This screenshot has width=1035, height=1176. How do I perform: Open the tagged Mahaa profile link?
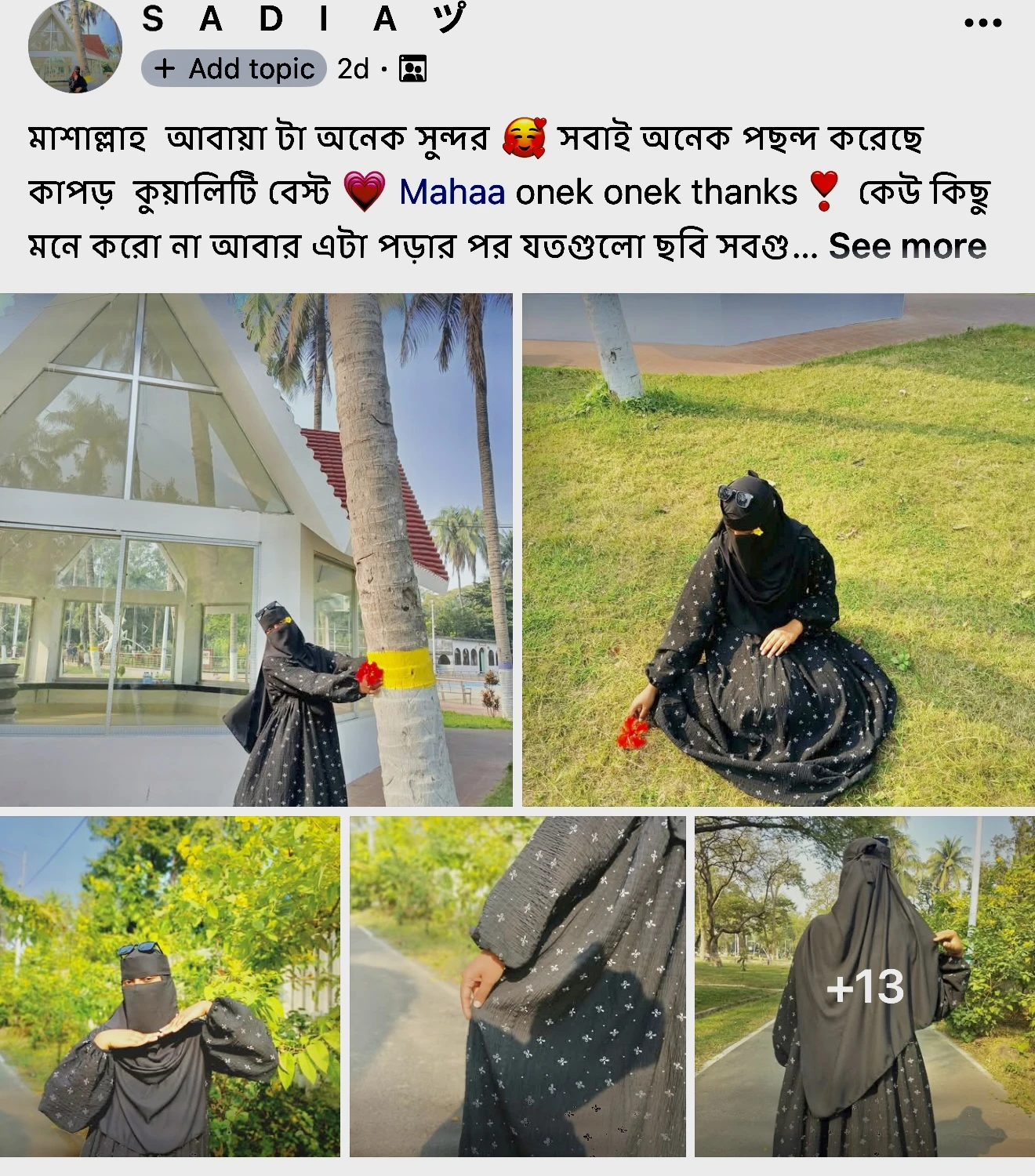452,192
